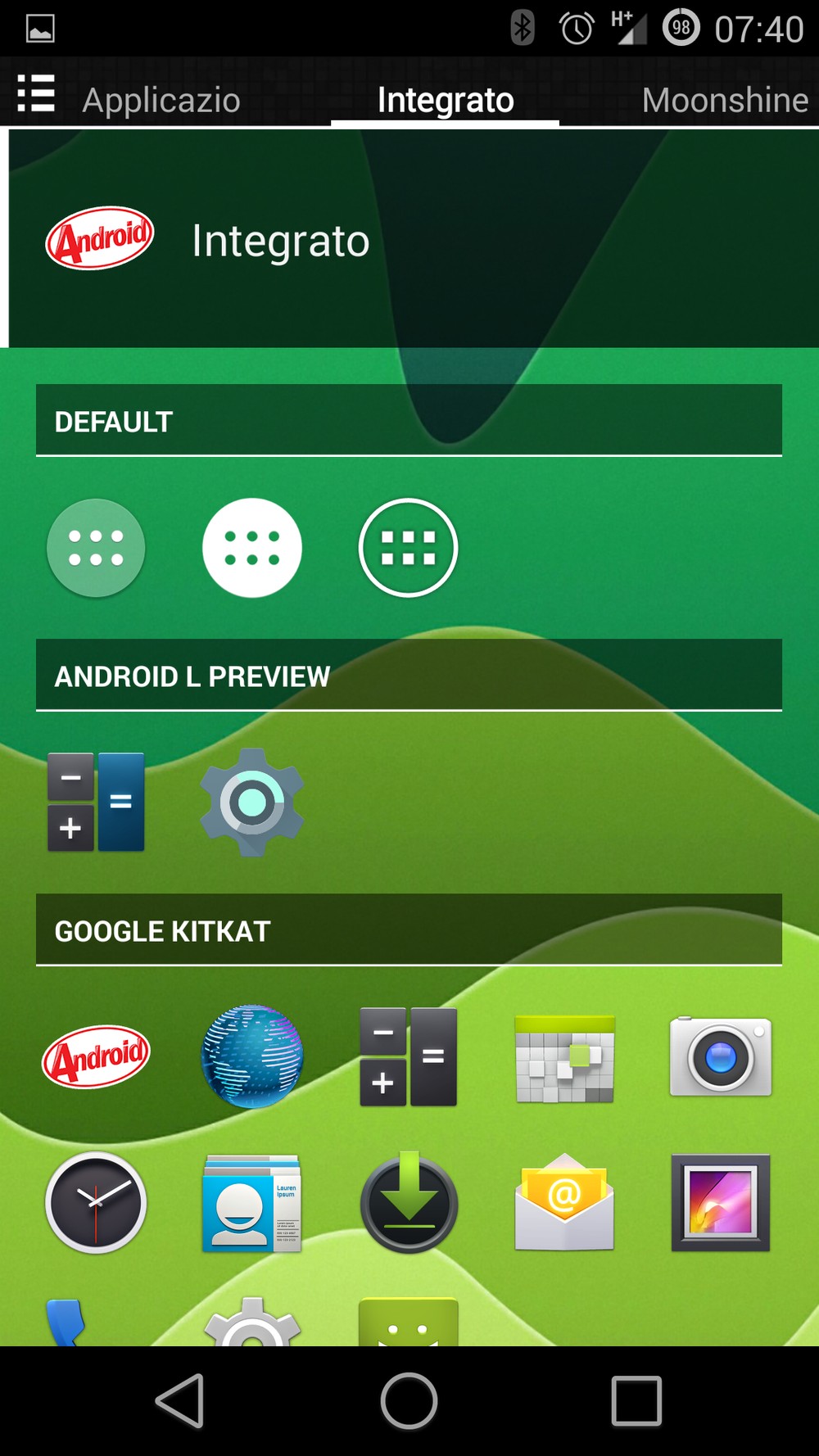Switch to the Applicazio tab

pyautogui.click(x=161, y=100)
